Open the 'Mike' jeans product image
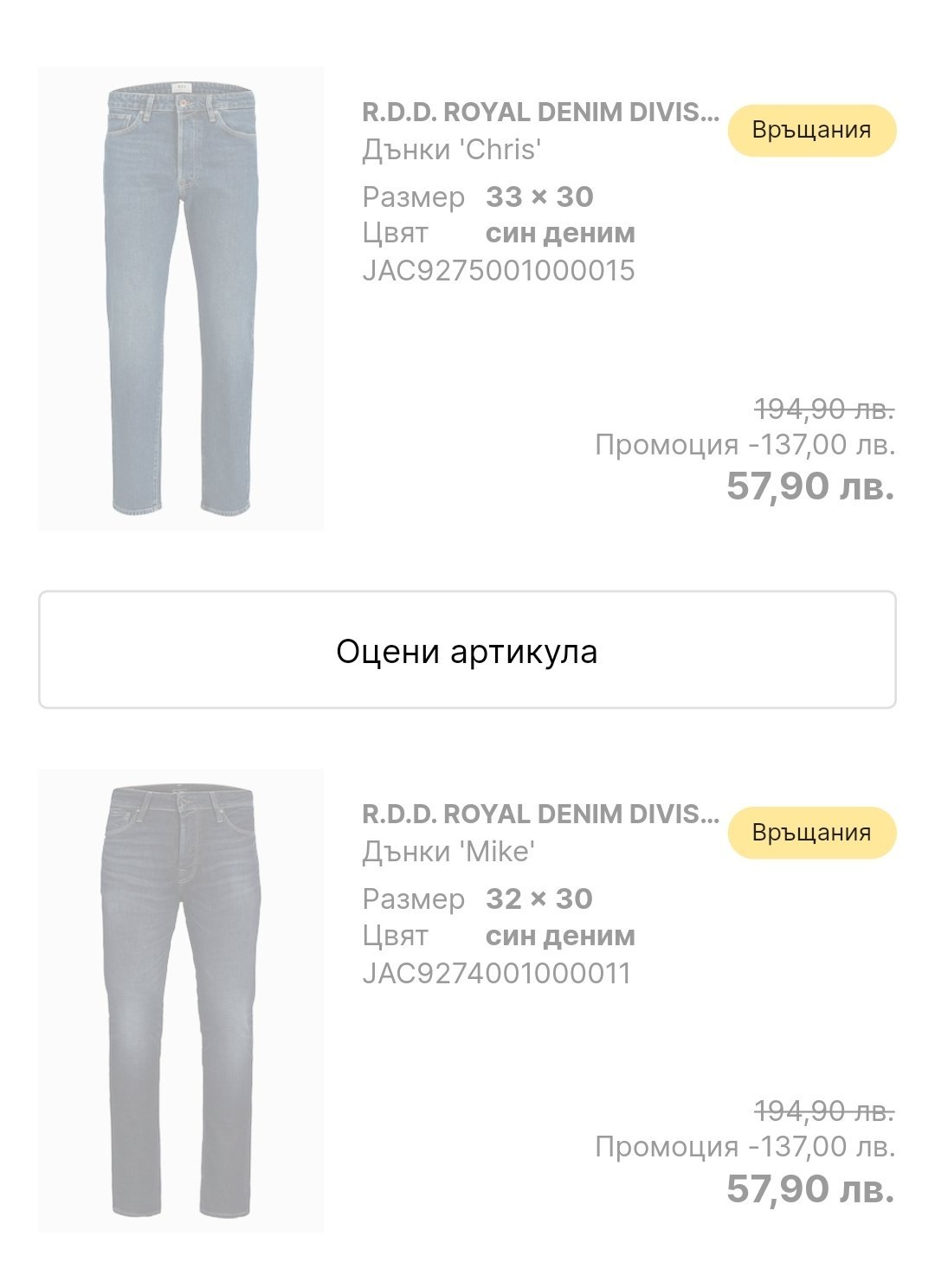 point(181,1001)
